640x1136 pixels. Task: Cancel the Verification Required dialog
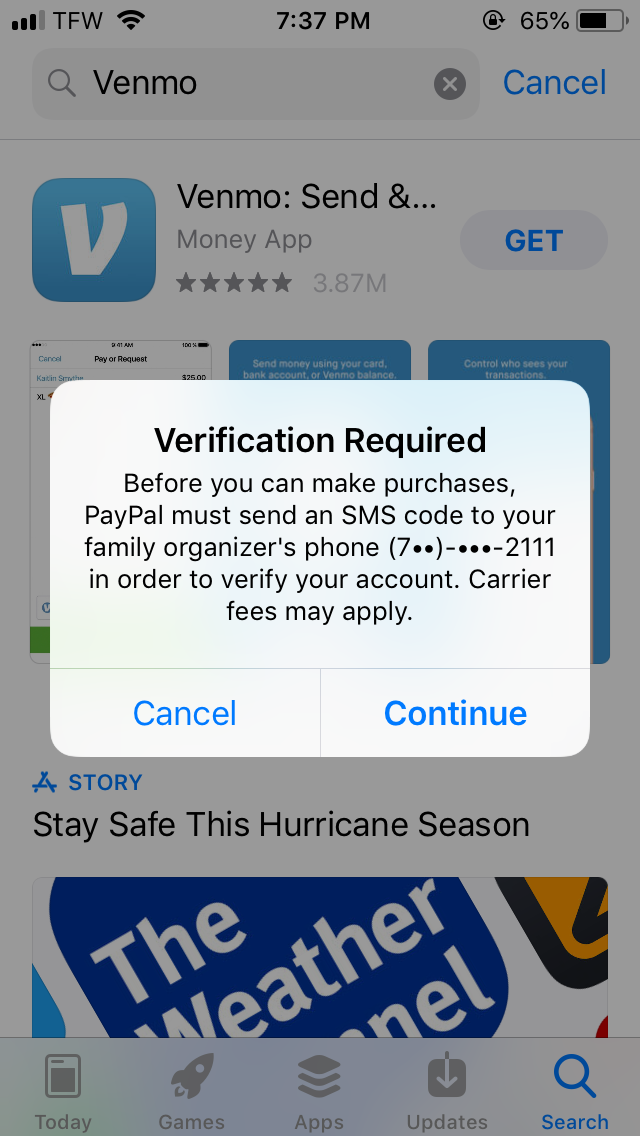185,713
